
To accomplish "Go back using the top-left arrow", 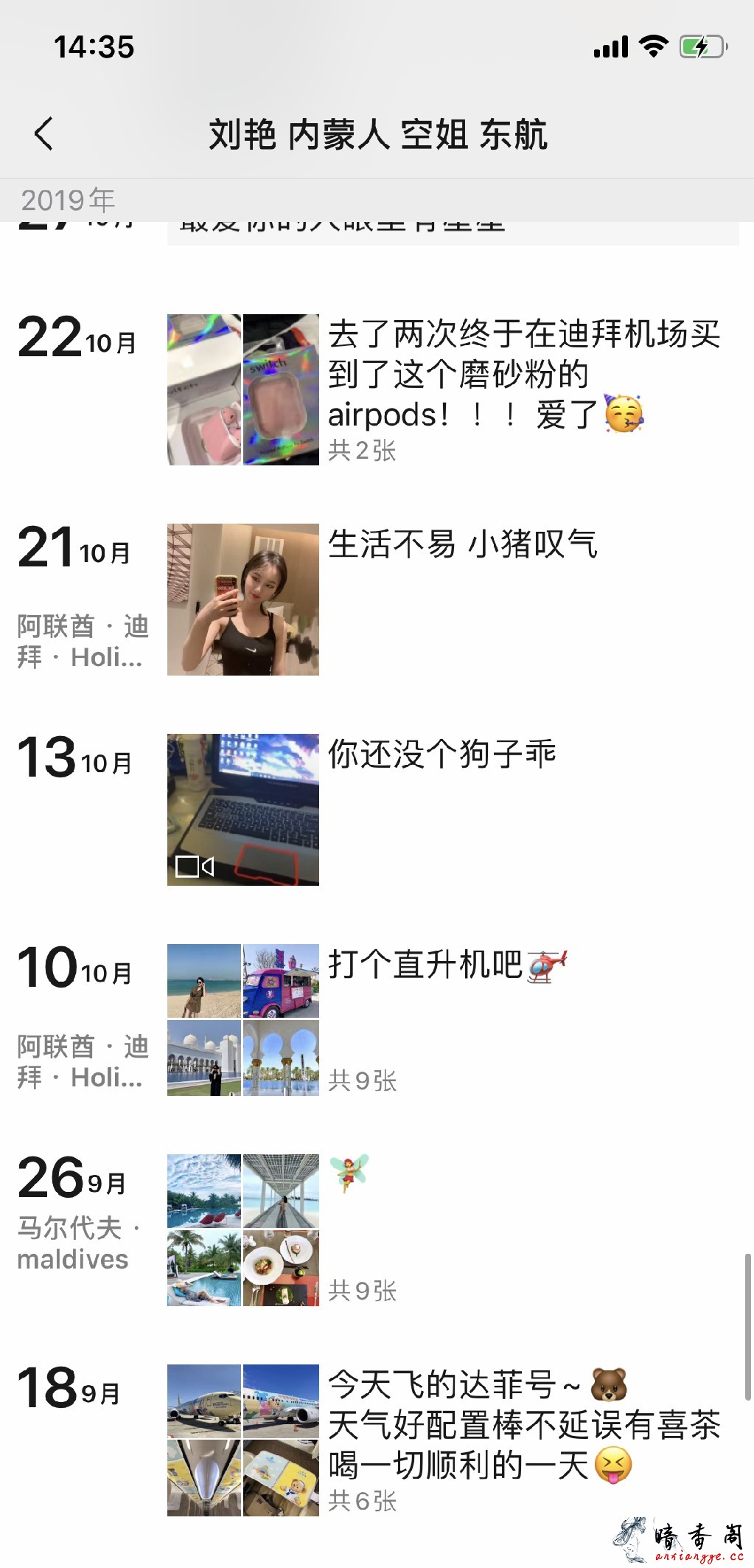I will pyautogui.click(x=44, y=133).
